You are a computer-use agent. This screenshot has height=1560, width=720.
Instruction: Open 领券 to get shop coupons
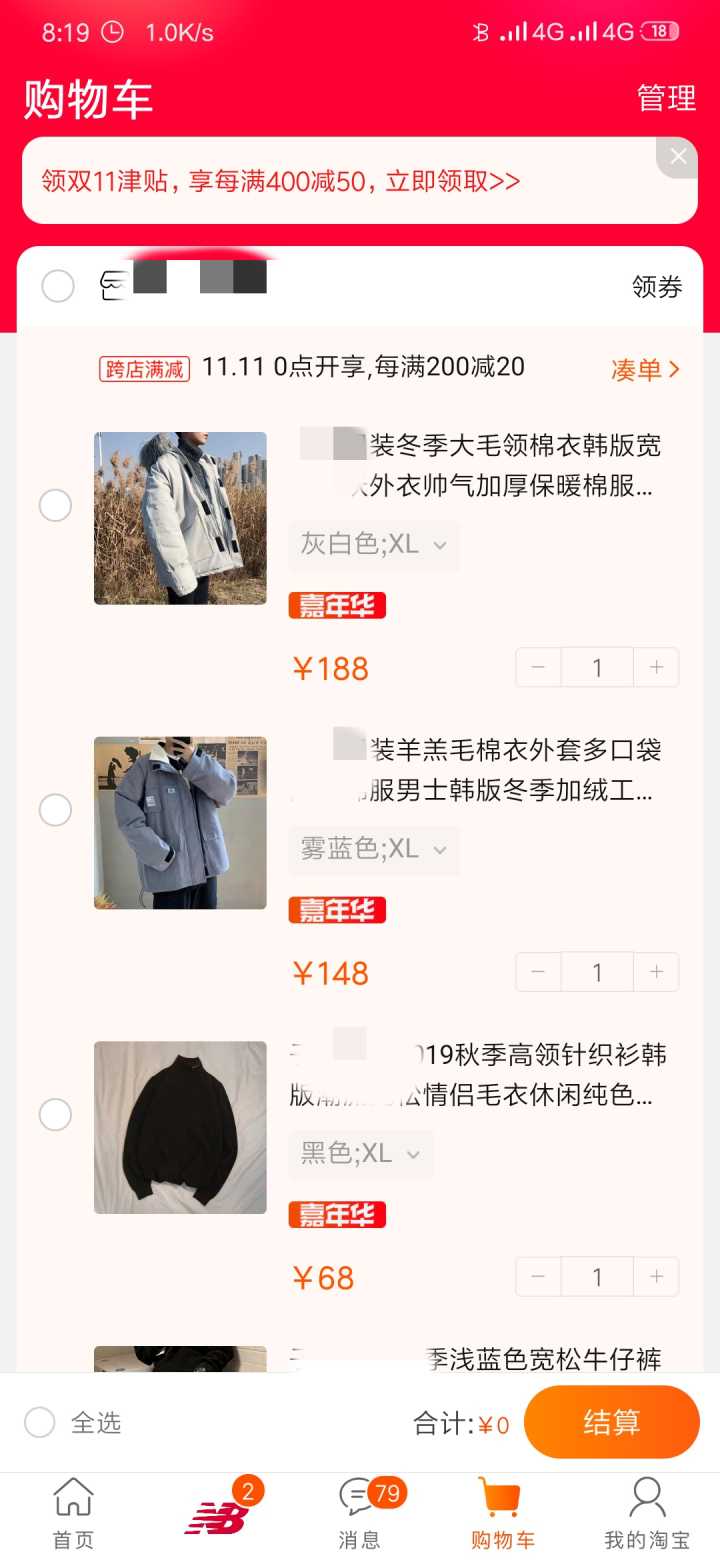[x=657, y=287]
